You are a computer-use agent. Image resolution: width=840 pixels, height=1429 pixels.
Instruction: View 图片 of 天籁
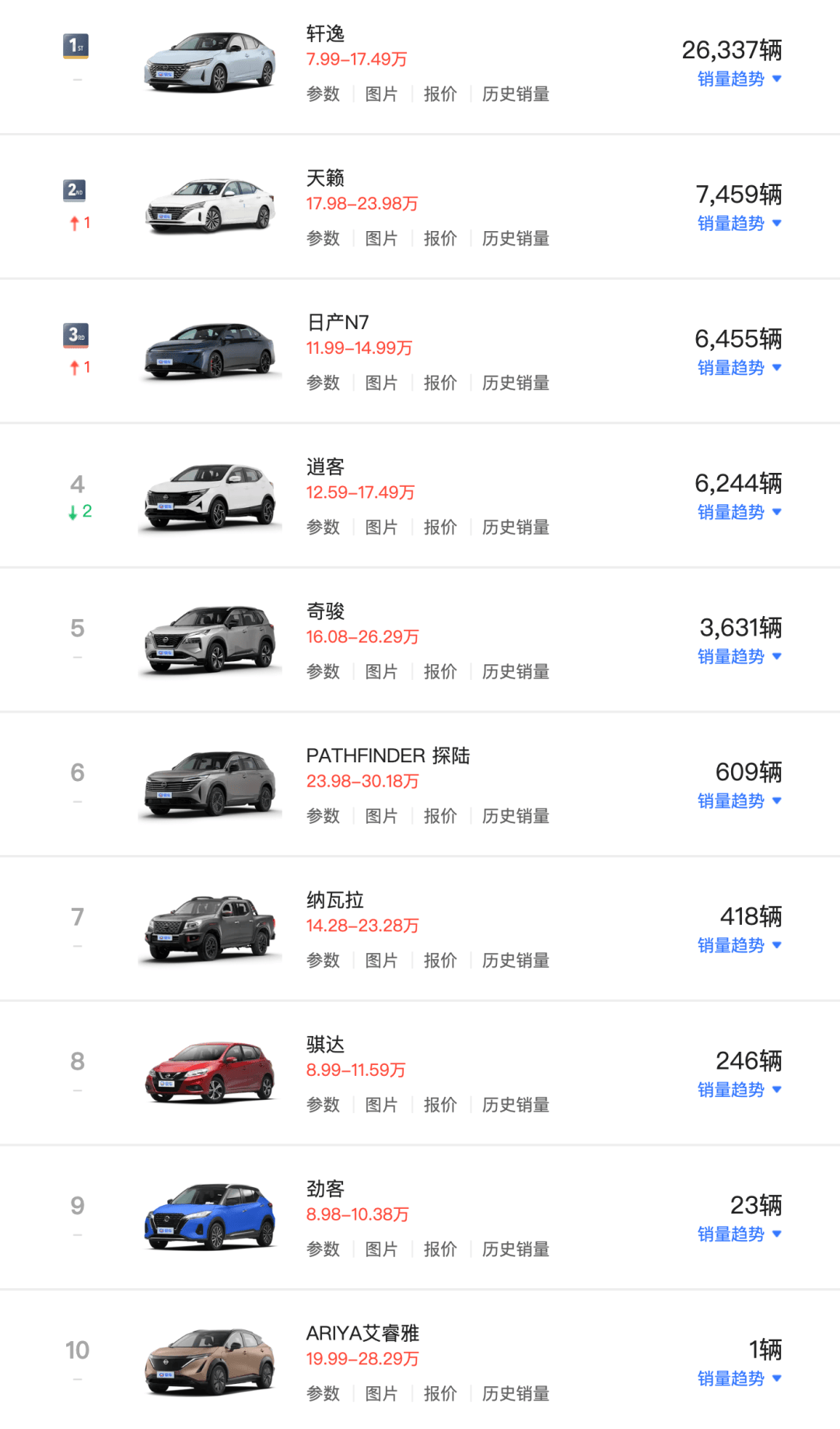pyautogui.click(x=381, y=239)
